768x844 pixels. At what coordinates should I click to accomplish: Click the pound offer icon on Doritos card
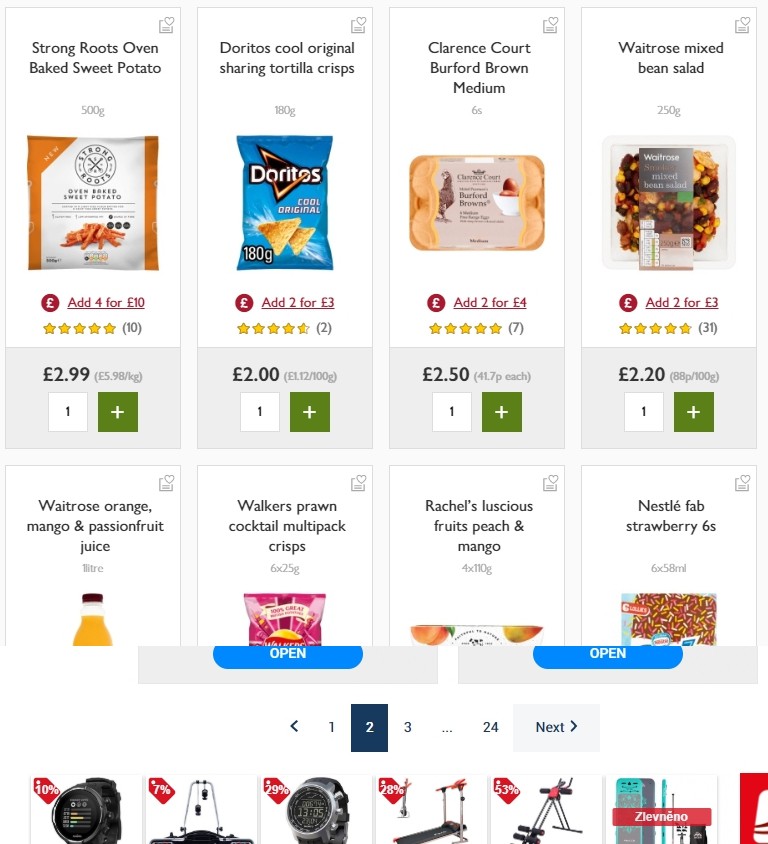click(243, 302)
